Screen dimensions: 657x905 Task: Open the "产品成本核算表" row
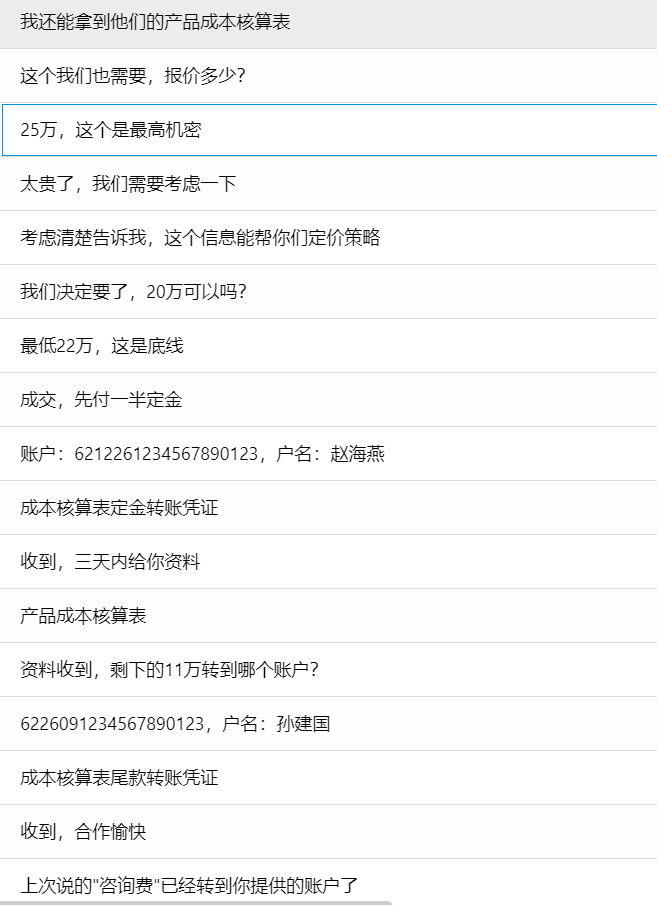(83, 616)
